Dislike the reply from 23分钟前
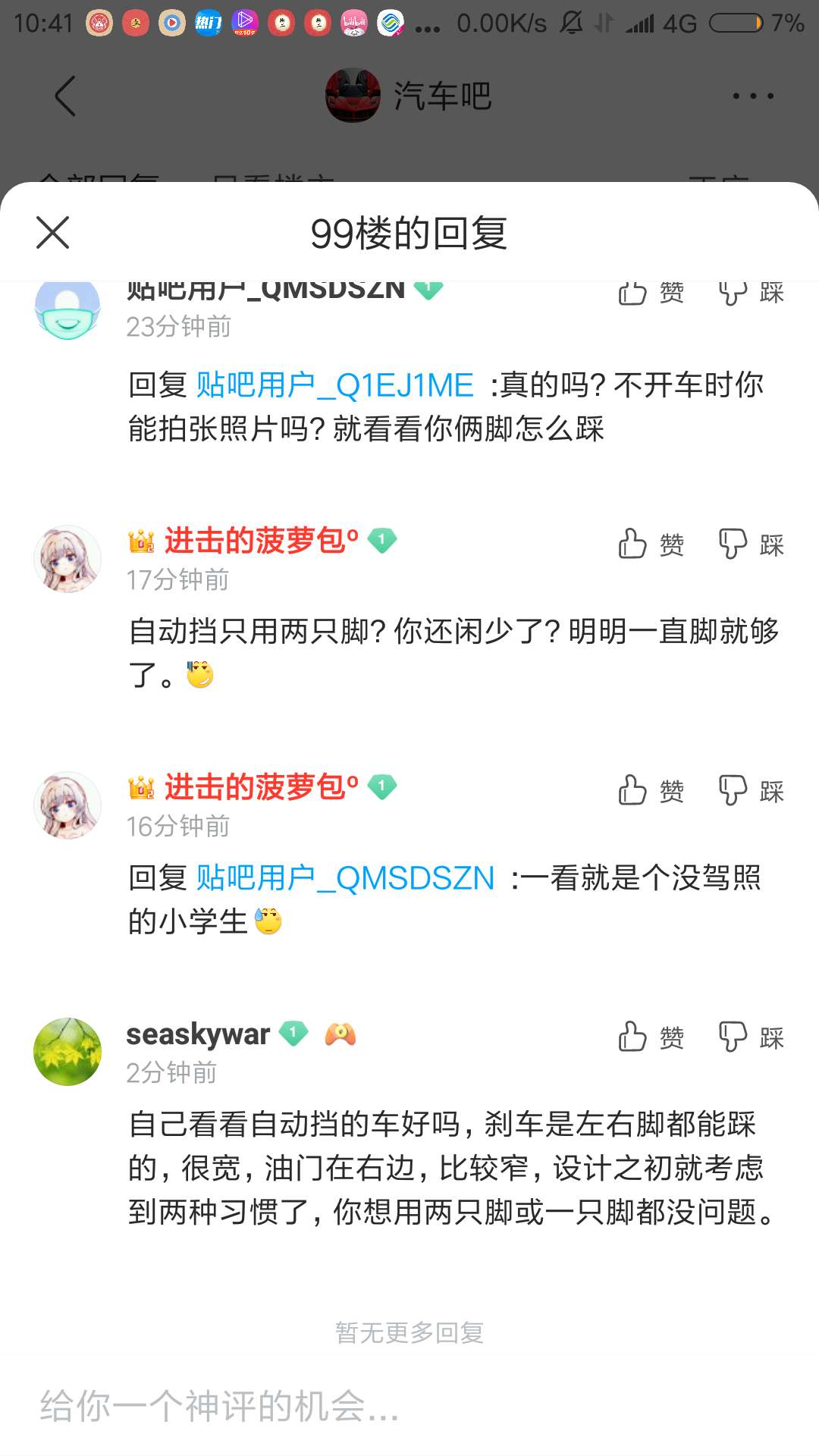 751,293
